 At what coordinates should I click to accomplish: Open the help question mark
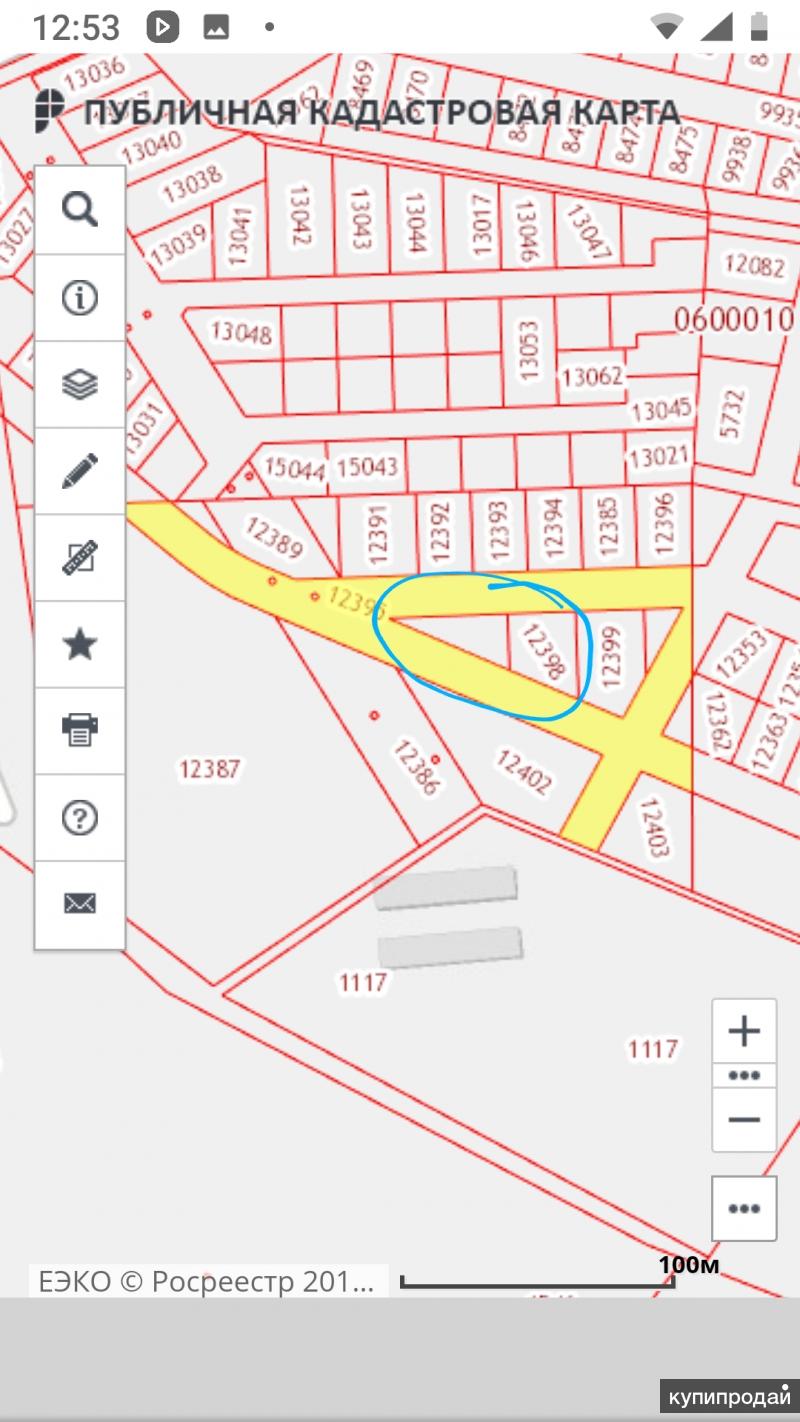point(80,818)
